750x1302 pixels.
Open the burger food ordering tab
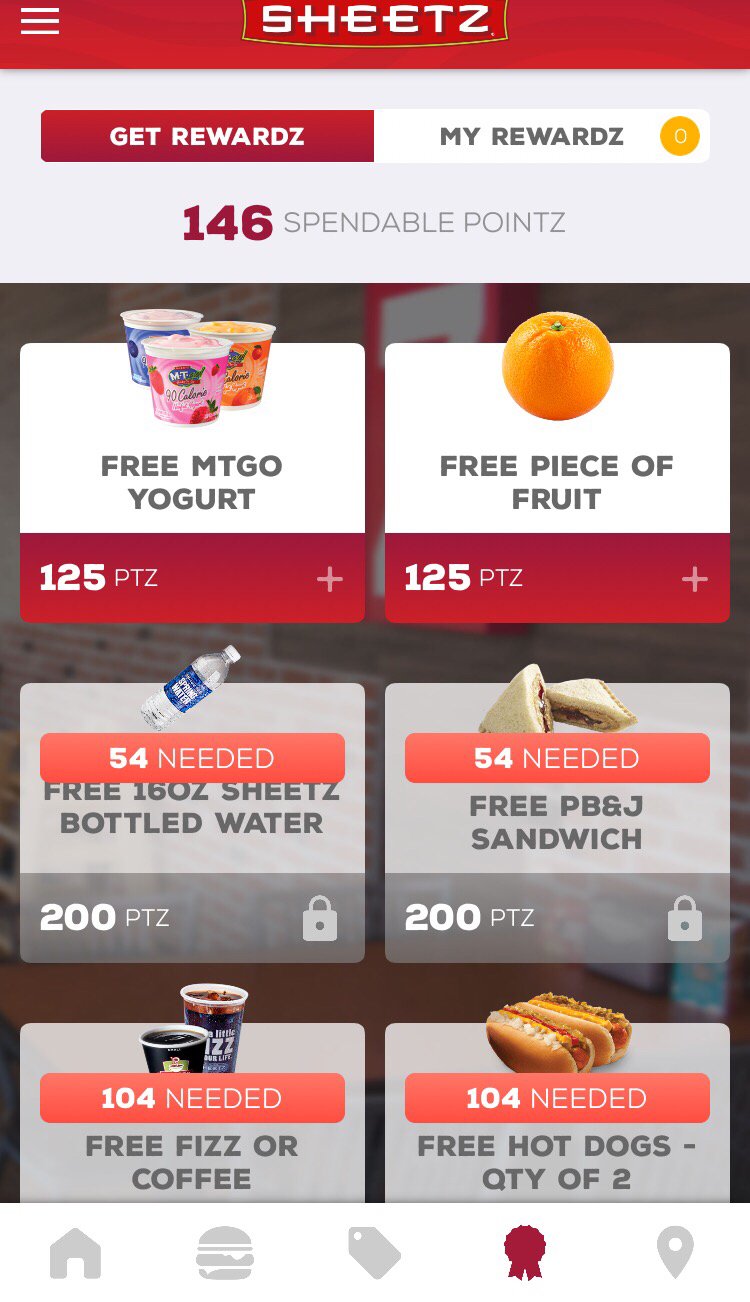coord(225,1253)
